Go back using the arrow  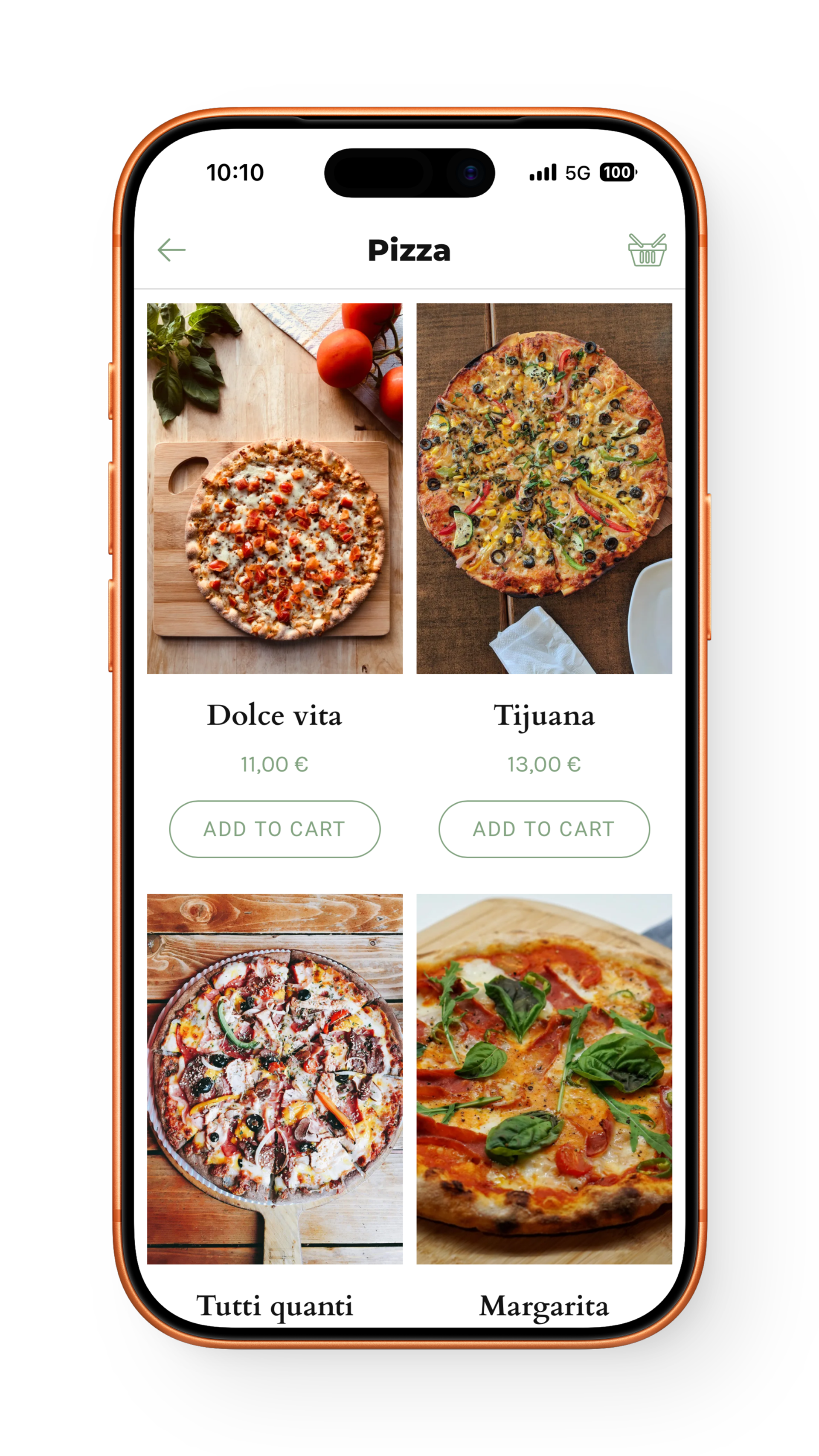click(x=171, y=250)
